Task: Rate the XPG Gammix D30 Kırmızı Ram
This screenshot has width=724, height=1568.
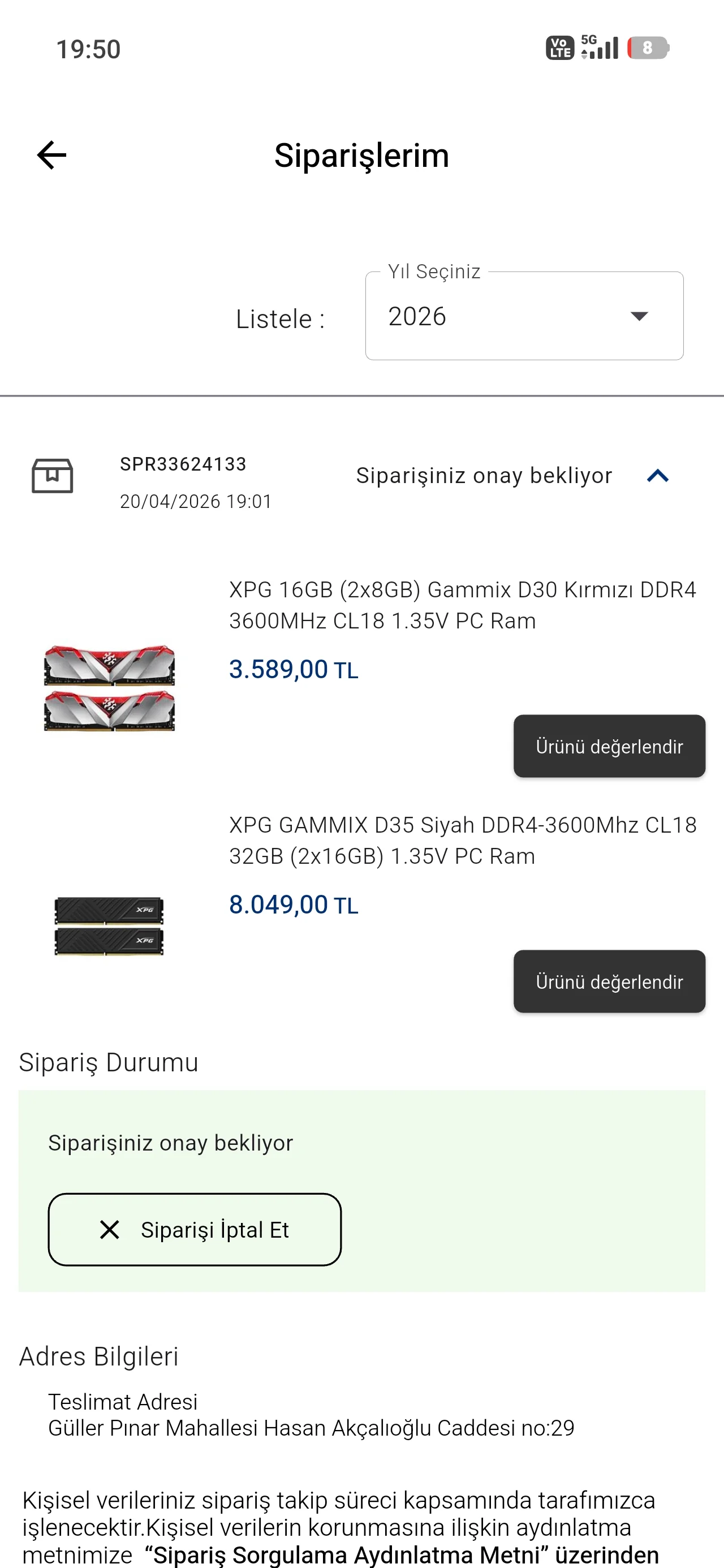Action: point(609,746)
